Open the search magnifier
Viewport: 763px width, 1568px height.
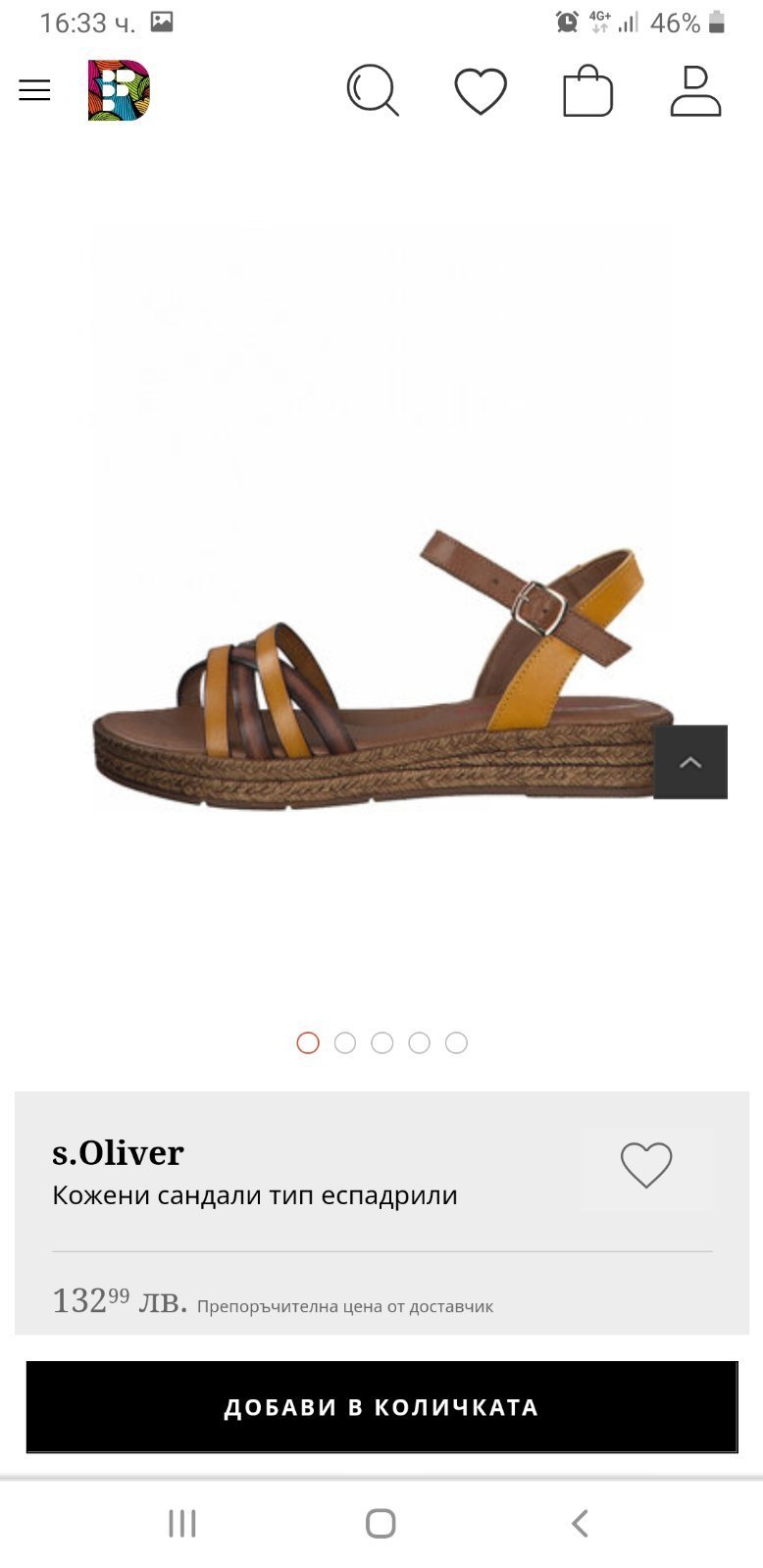(x=373, y=91)
